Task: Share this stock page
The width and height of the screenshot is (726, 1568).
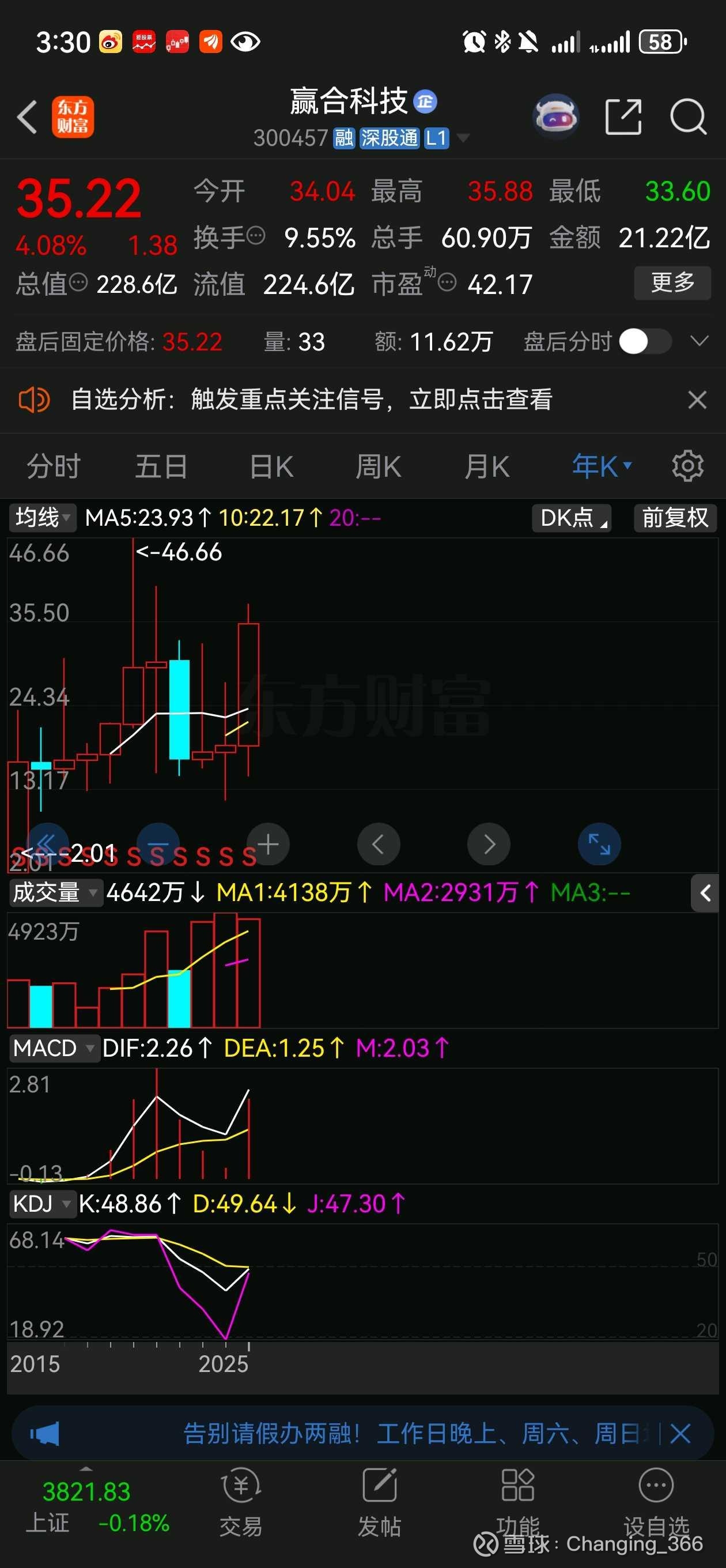Action: pyautogui.click(x=623, y=116)
